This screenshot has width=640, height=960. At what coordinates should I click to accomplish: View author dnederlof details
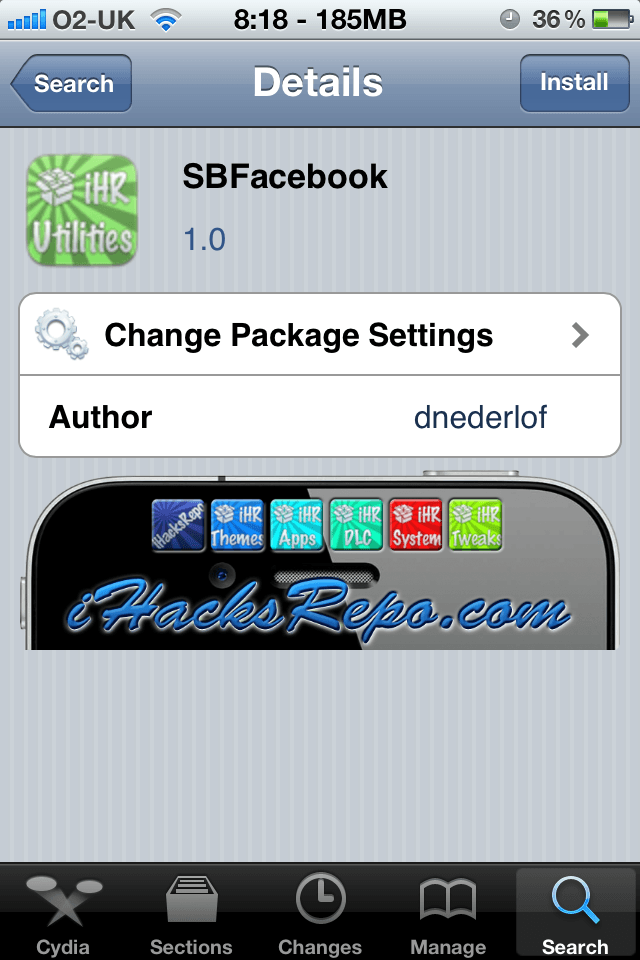pyautogui.click(x=320, y=417)
